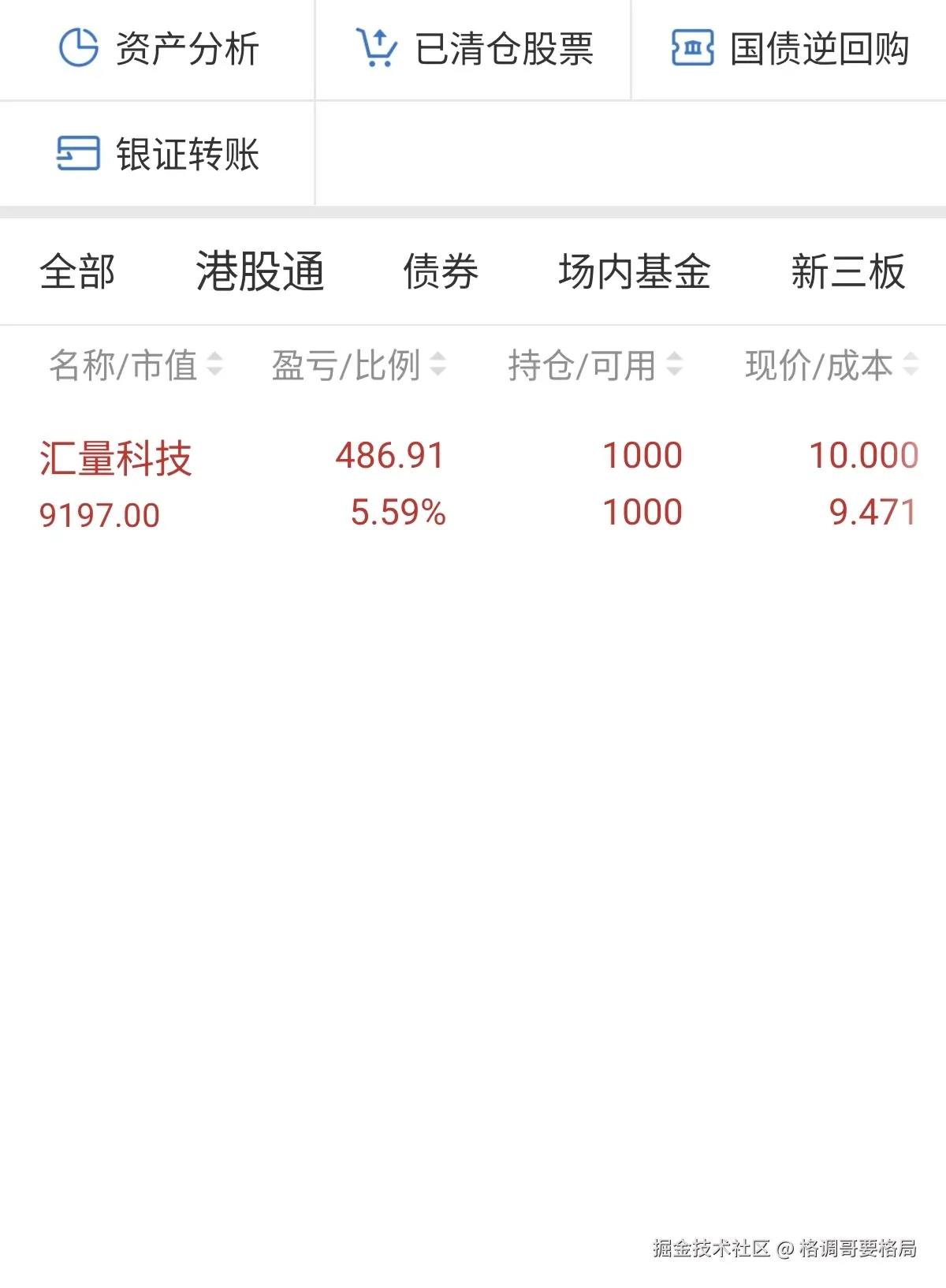Switch to the 债券 tab

(440, 271)
